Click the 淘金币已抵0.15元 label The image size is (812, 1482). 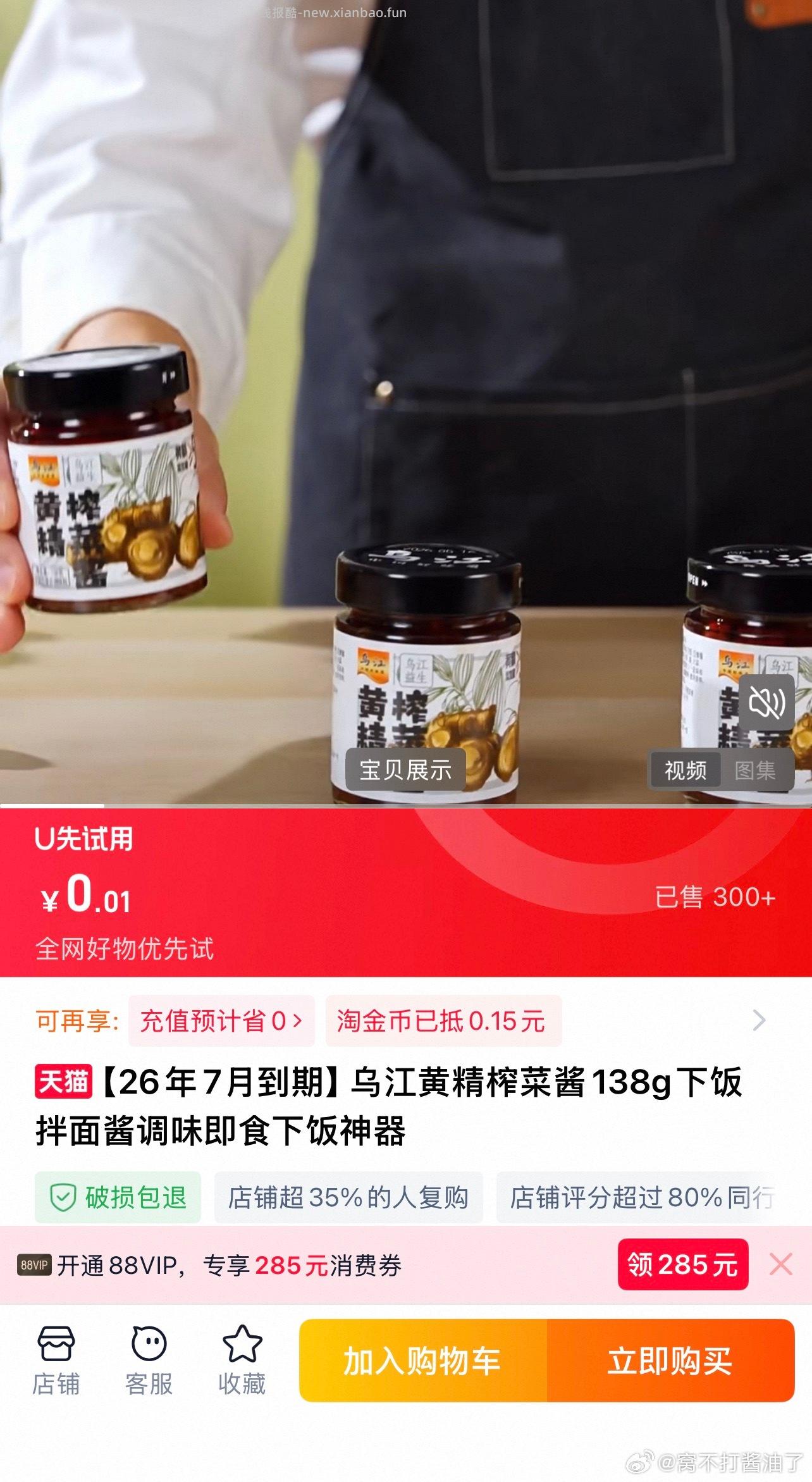[x=443, y=1021]
